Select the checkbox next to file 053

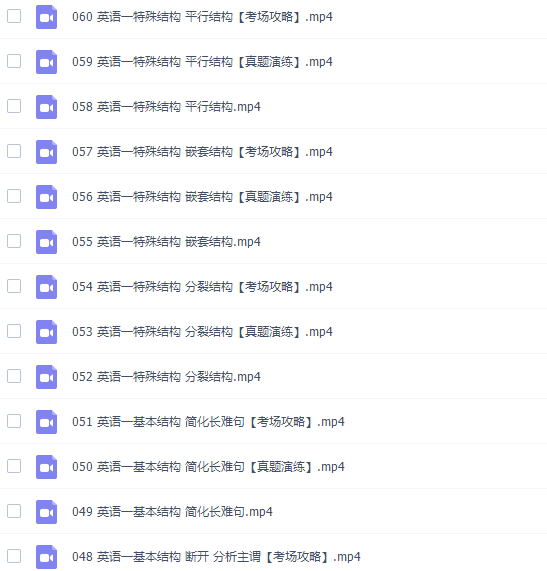click(x=14, y=331)
